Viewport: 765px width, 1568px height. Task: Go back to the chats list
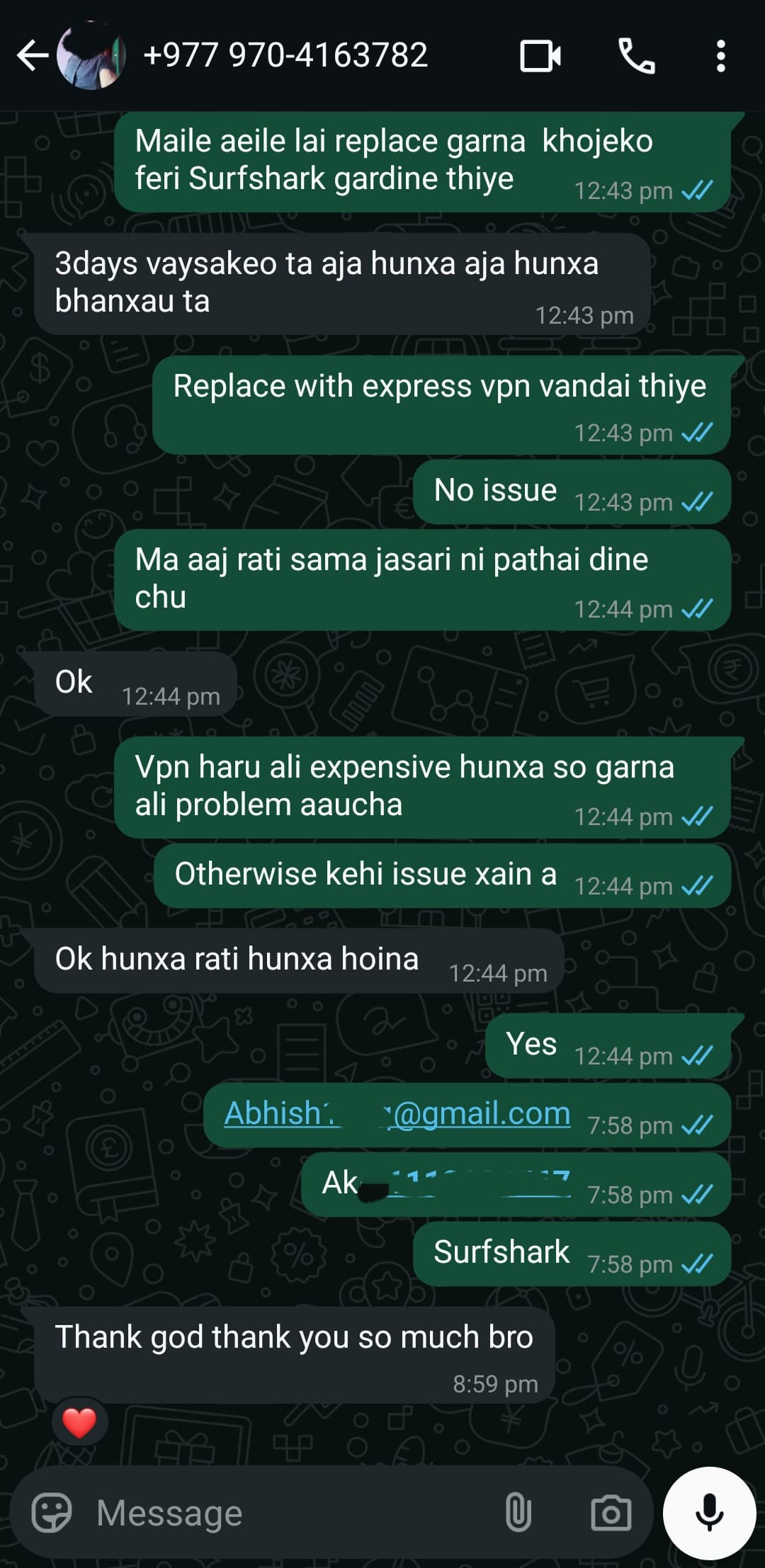point(31,56)
